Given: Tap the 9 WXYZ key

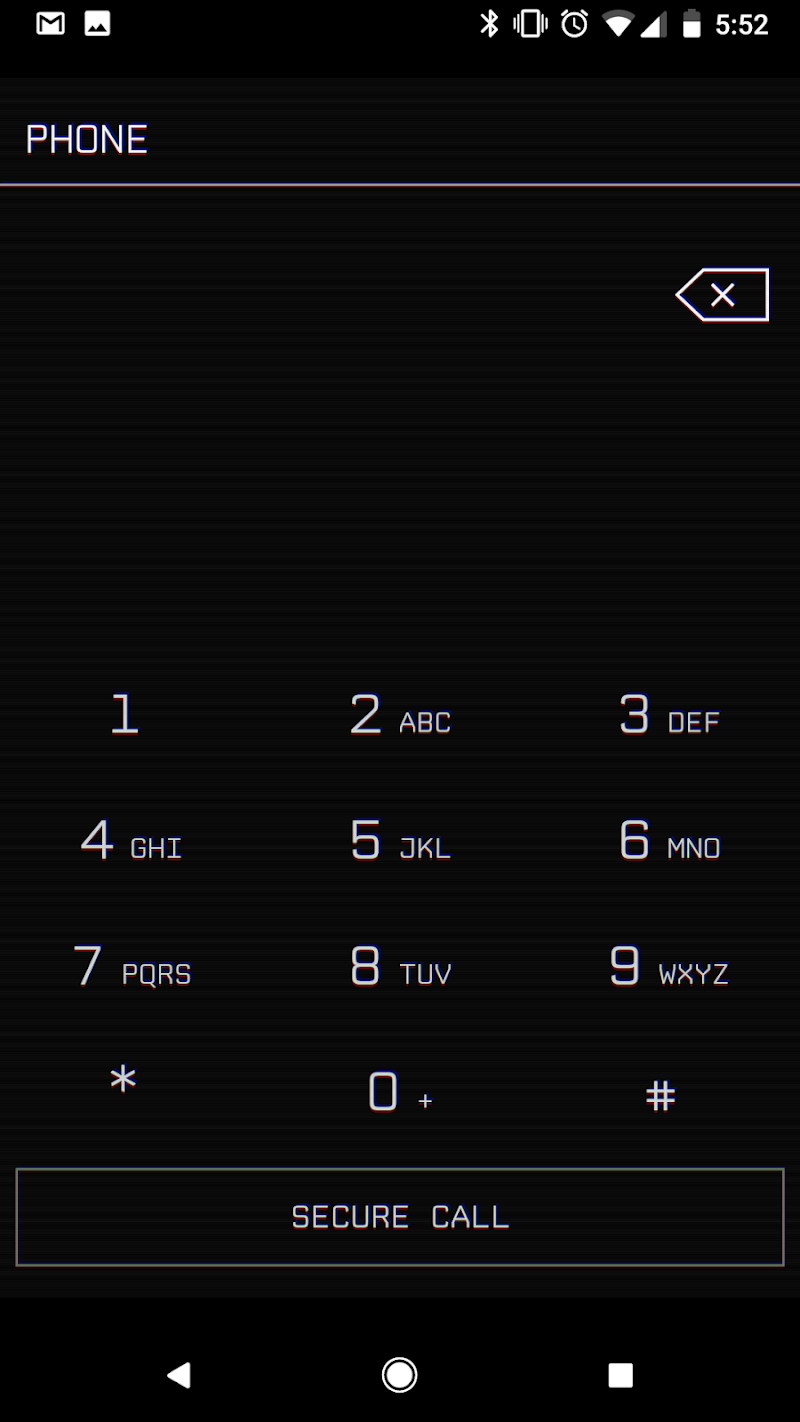Looking at the screenshot, I should click(x=668, y=968).
